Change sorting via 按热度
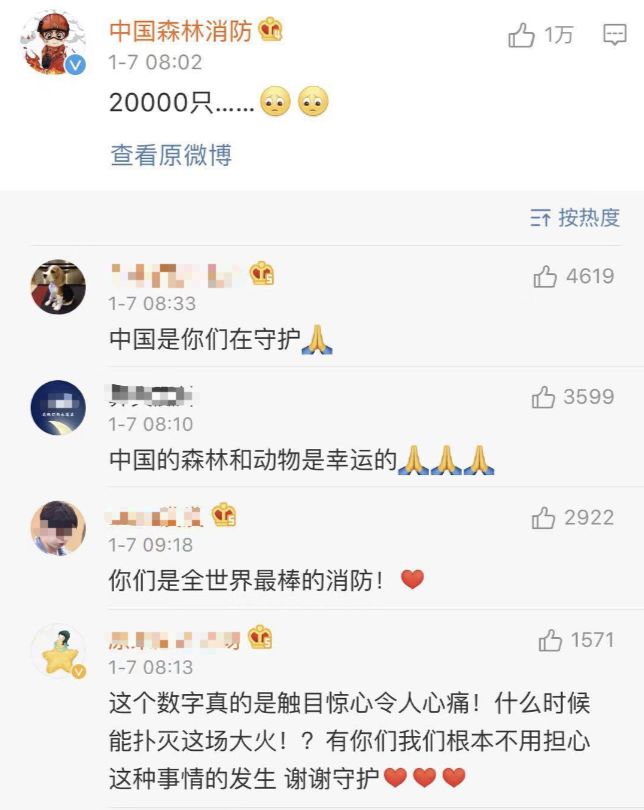 (575, 217)
